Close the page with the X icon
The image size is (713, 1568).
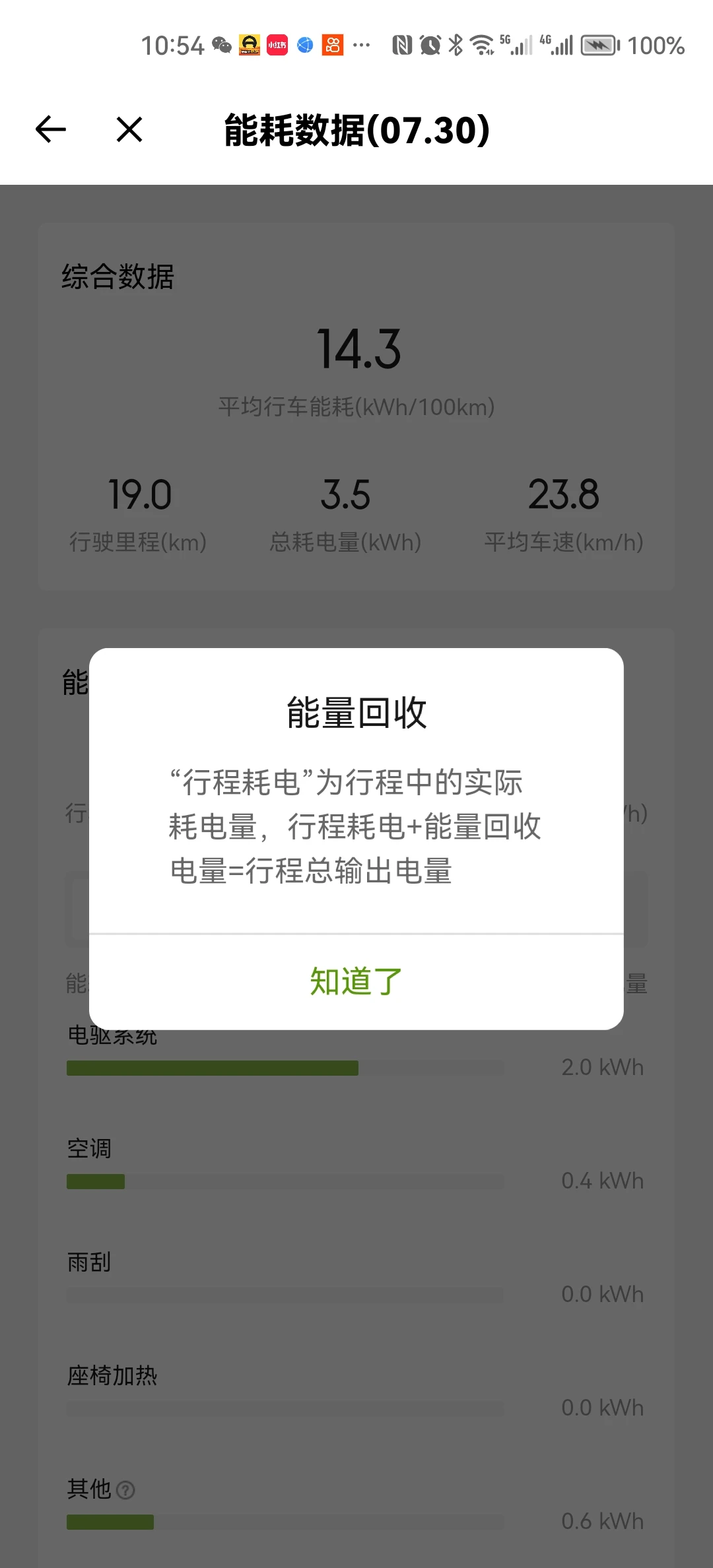(x=129, y=129)
